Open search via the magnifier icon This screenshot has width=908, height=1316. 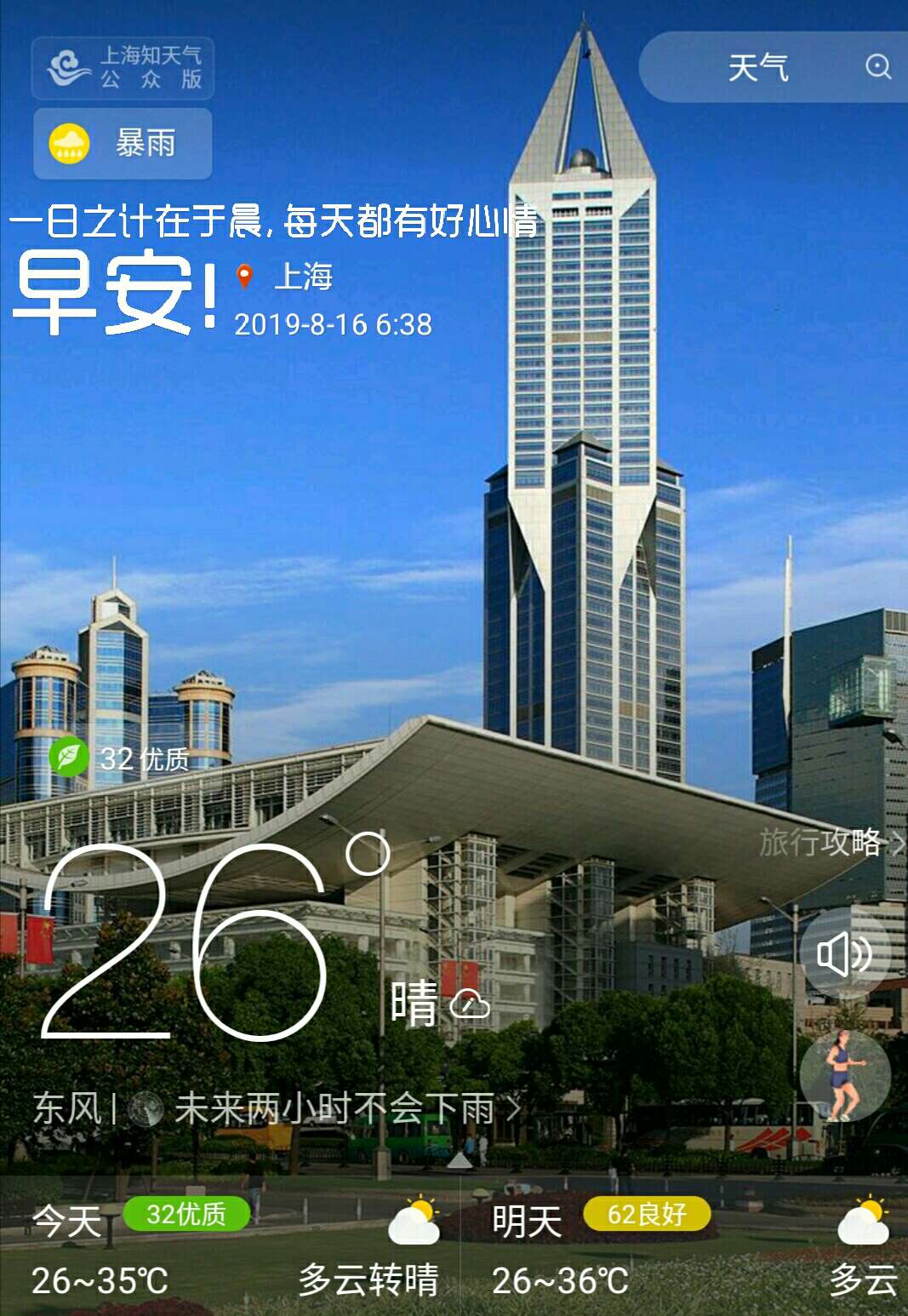pos(877,68)
